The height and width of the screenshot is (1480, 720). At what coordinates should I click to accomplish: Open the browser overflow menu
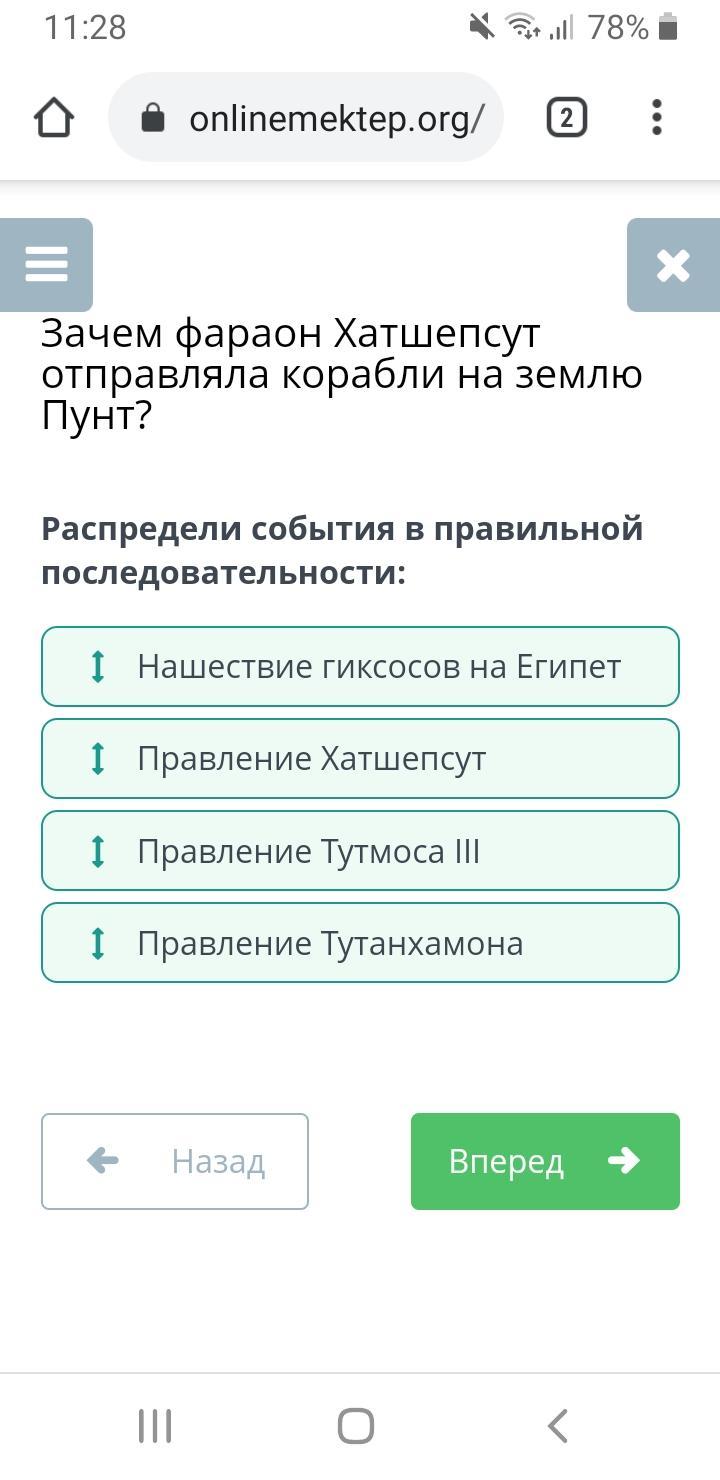click(656, 118)
